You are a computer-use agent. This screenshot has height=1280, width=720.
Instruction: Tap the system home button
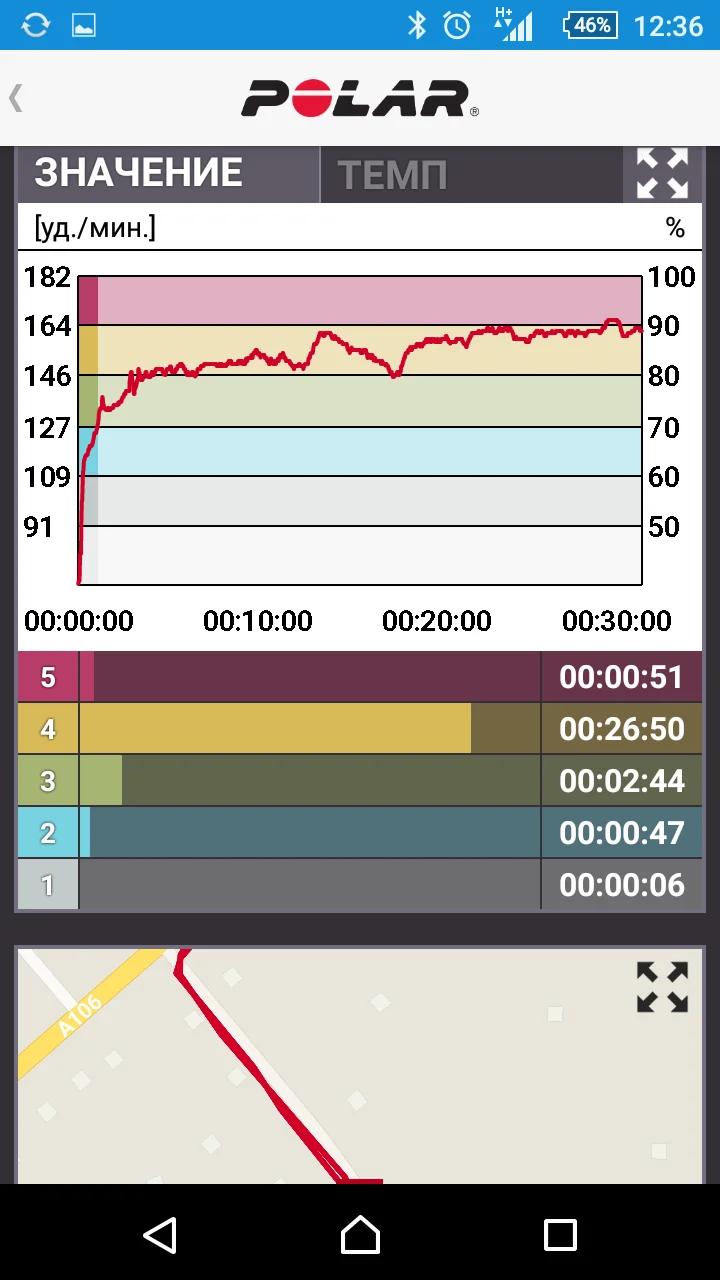point(360,1235)
